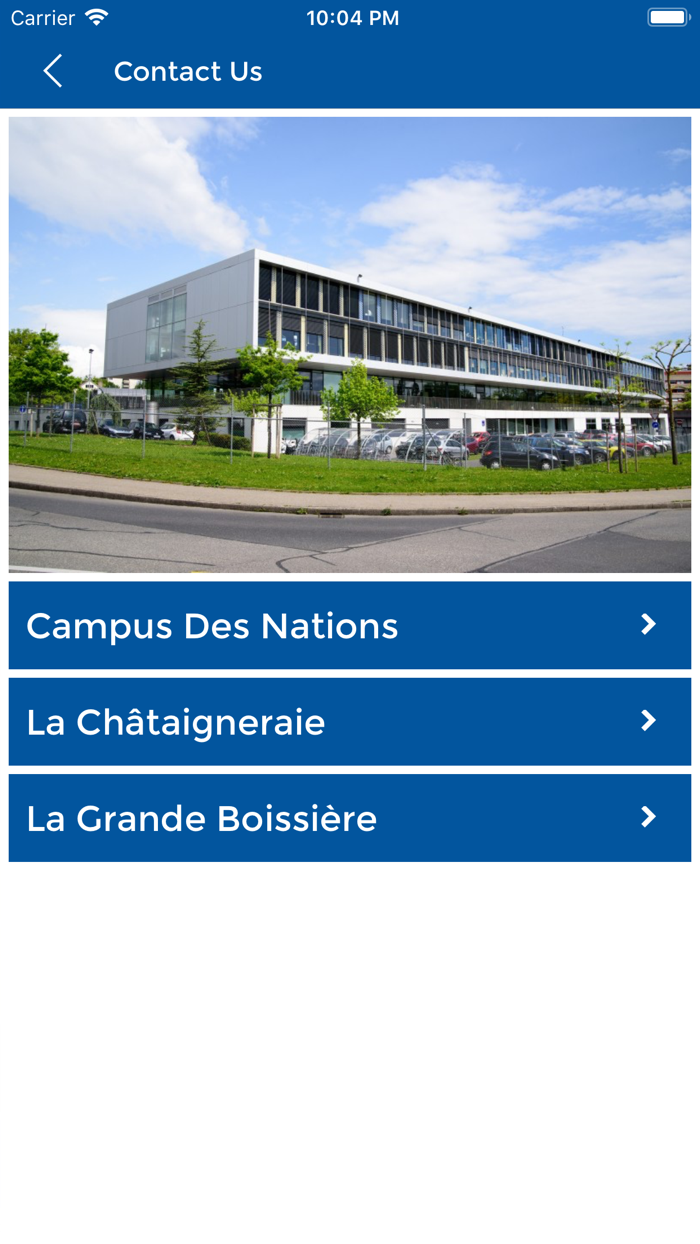Select the La Châtaigneraie campus
The image size is (700, 1244).
349,721
